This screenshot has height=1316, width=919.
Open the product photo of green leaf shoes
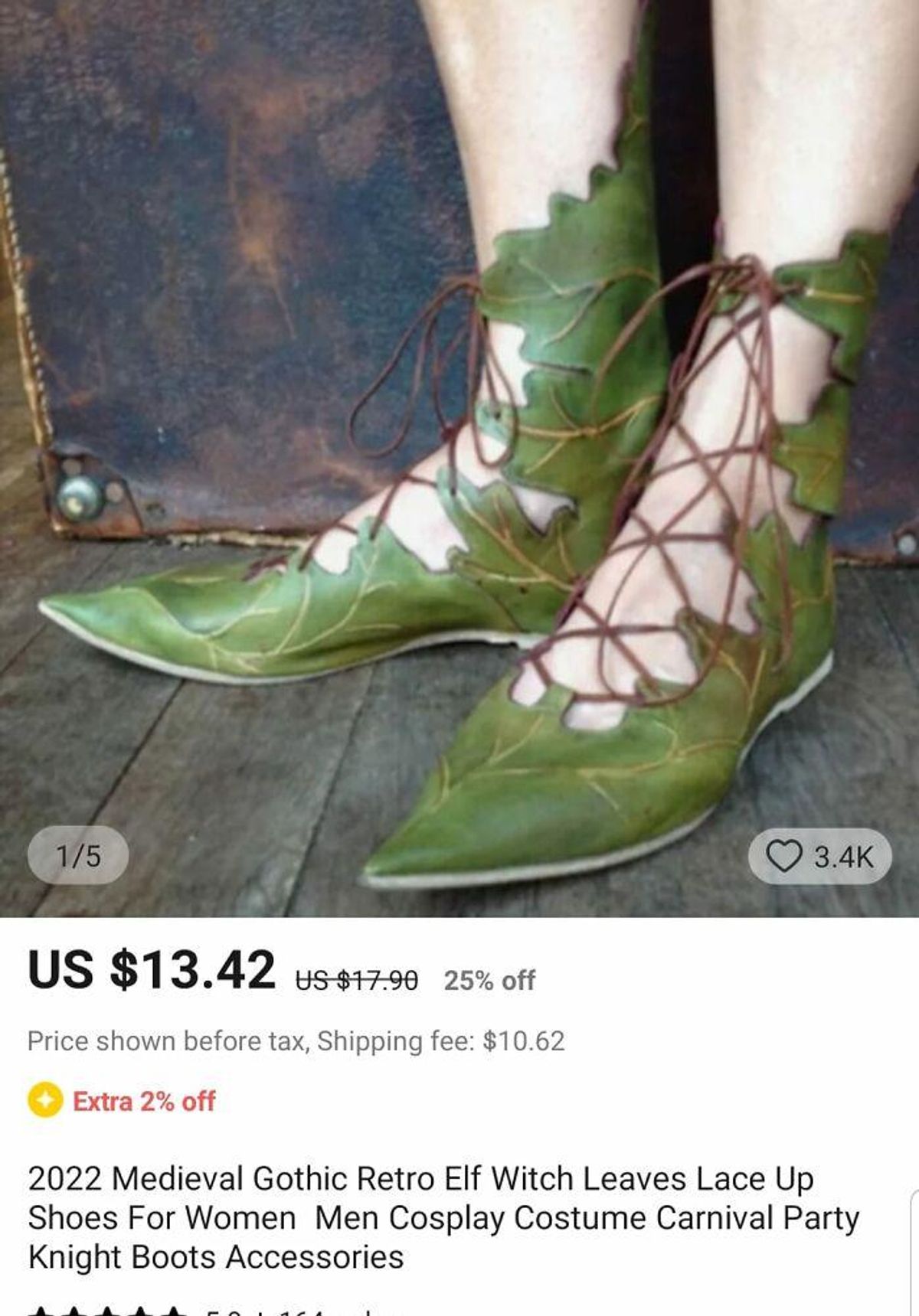coord(459,459)
